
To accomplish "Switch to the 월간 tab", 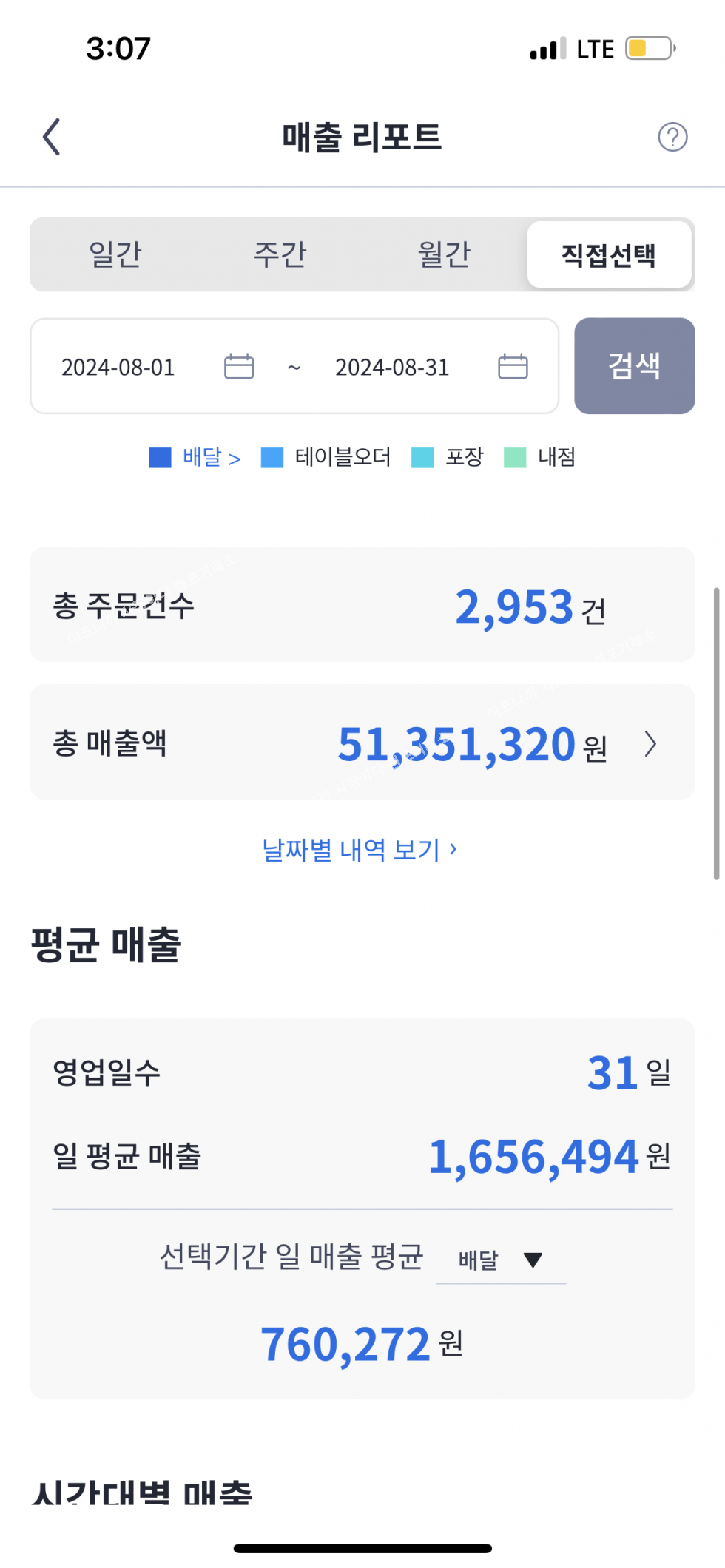I will 444,254.
